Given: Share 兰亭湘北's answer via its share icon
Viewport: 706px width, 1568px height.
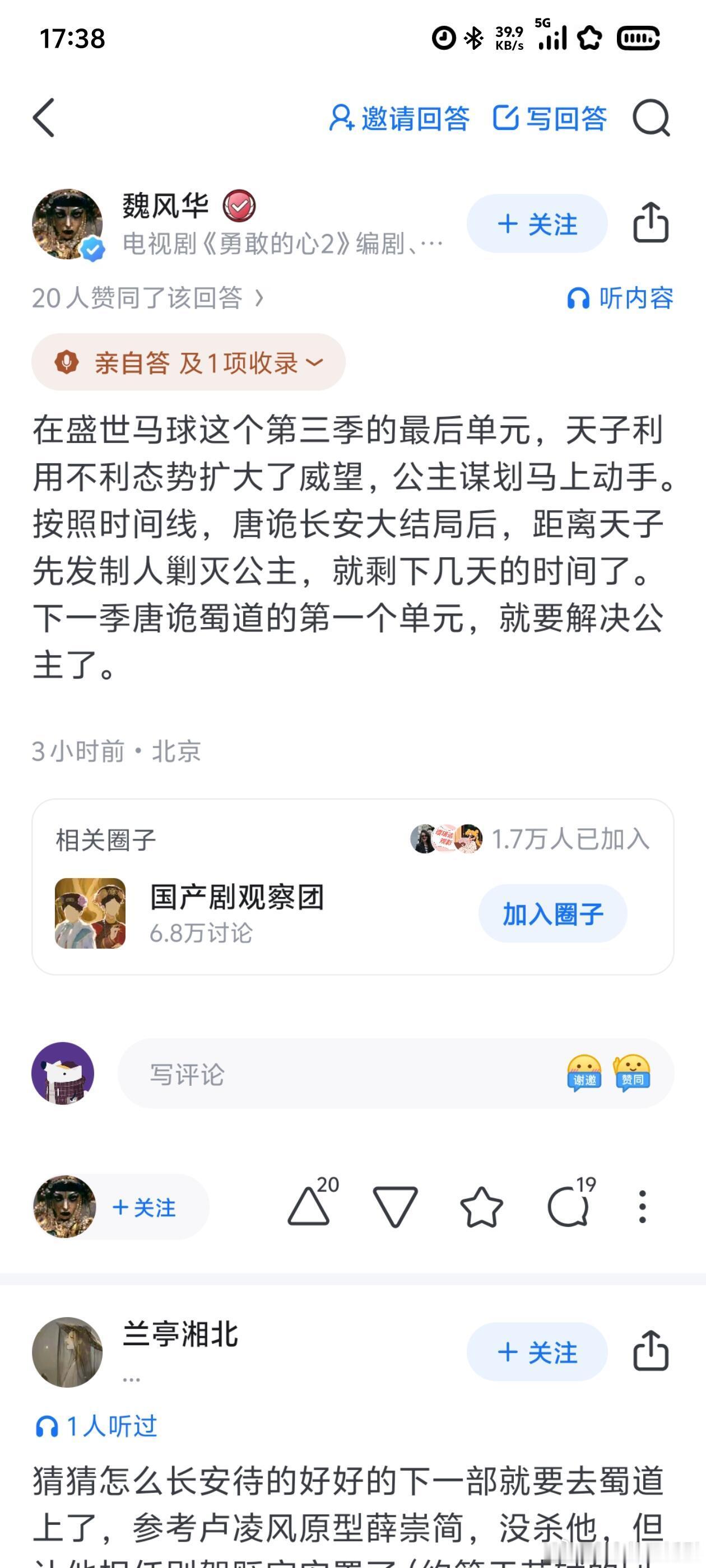Looking at the screenshot, I should click(x=653, y=1352).
